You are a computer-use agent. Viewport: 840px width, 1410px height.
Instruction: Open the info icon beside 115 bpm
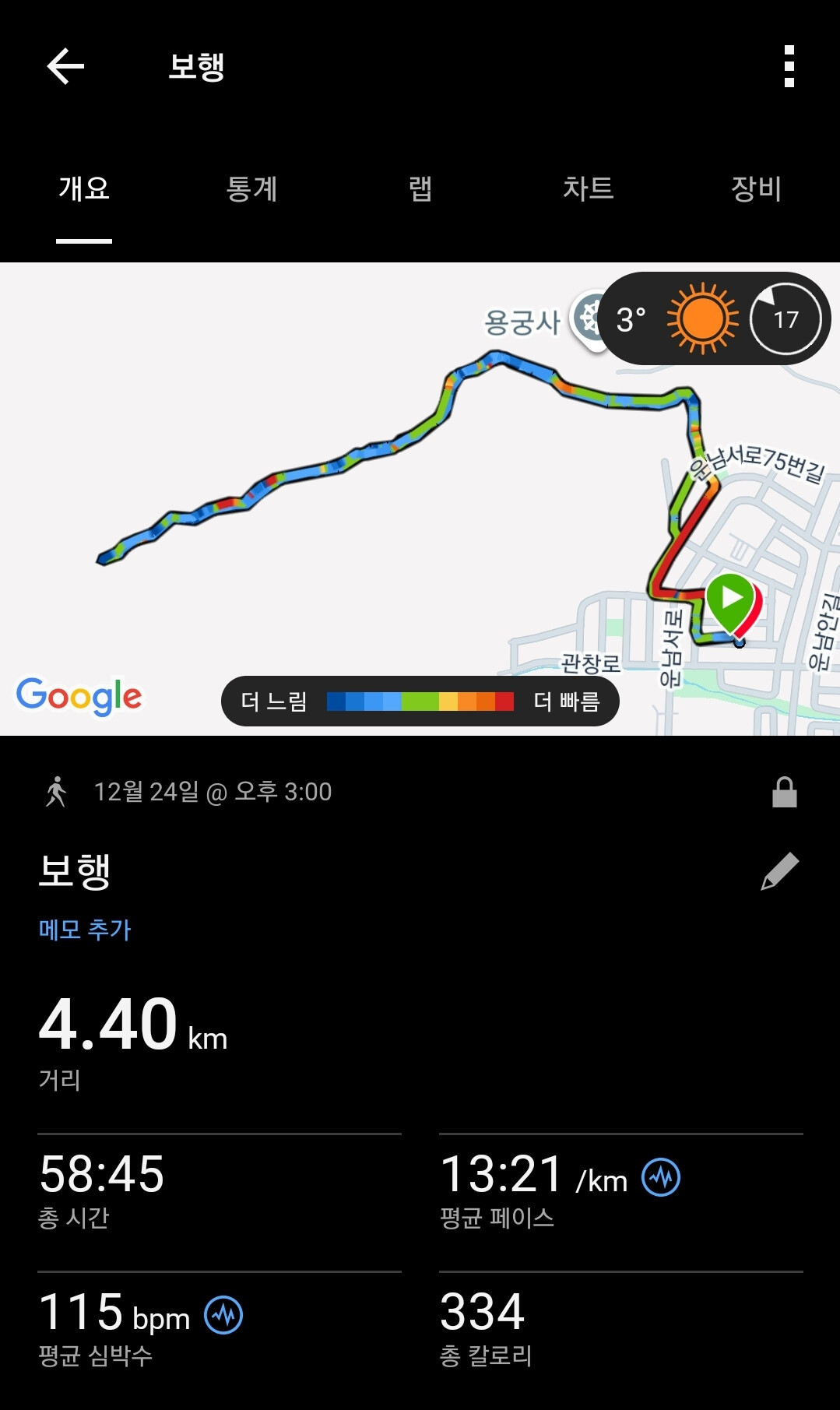pyautogui.click(x=223, y=1315)
